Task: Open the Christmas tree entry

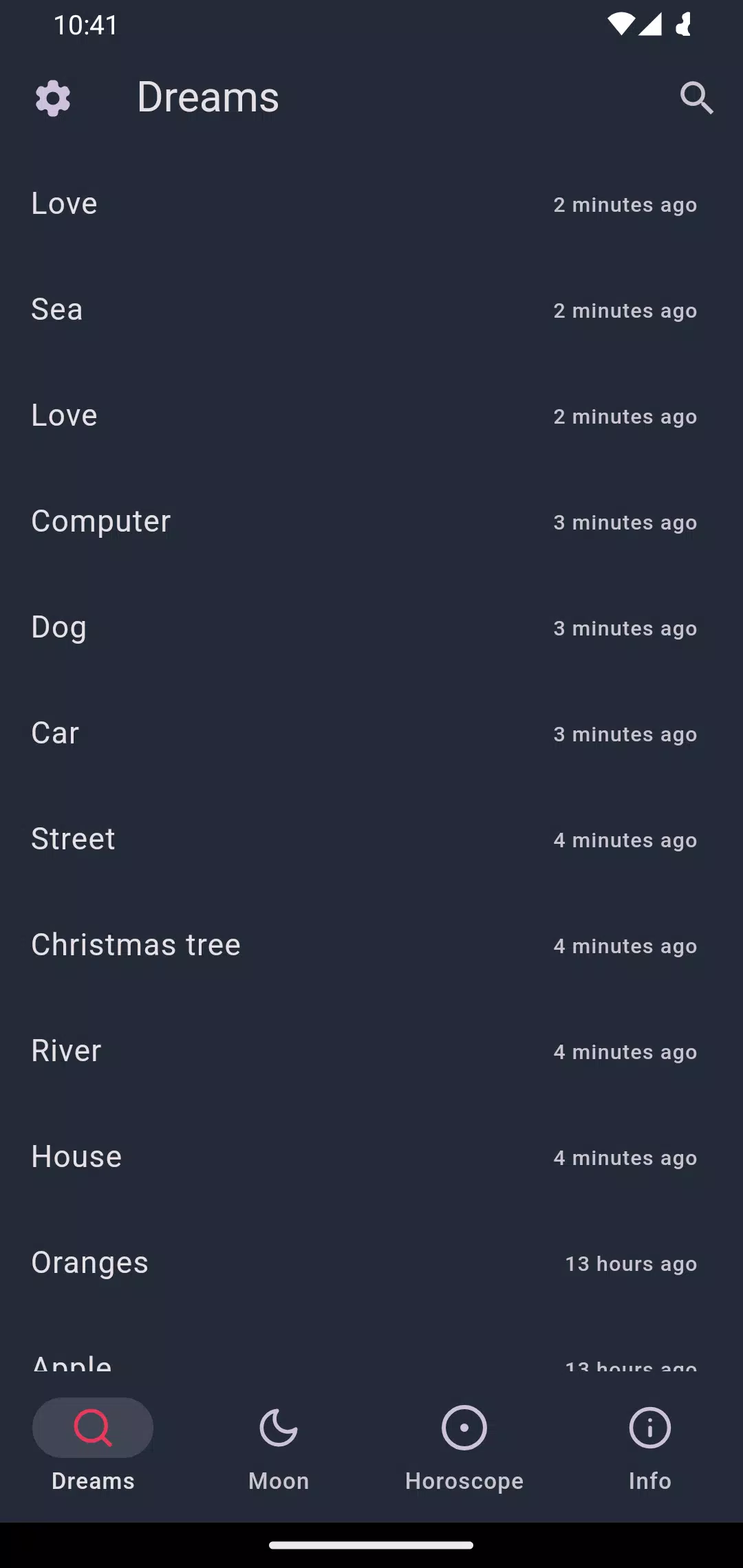Action: [x=371, y=946]
